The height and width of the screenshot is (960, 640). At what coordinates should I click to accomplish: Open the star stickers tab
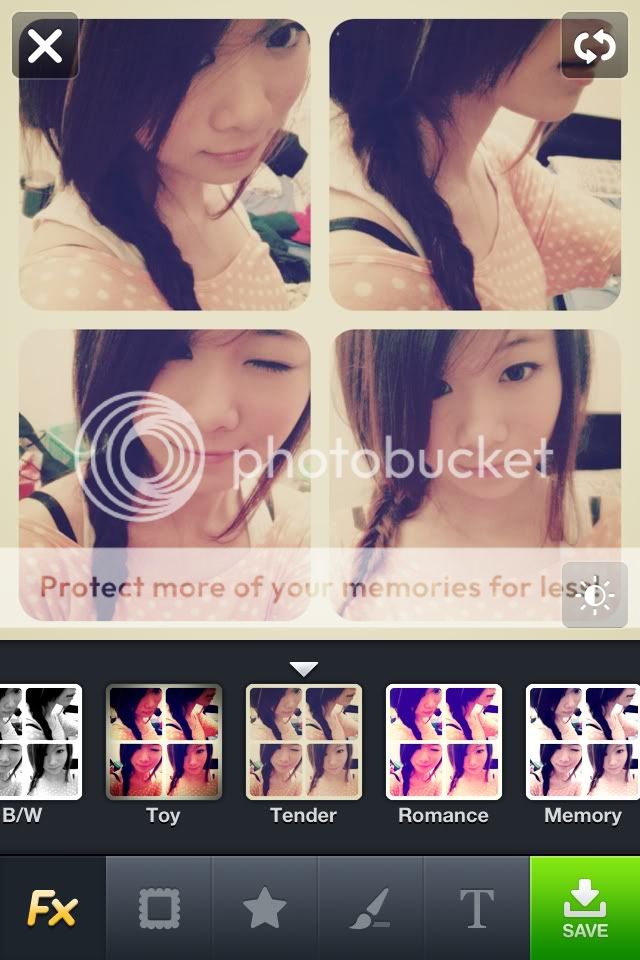[x=265, y=908]
